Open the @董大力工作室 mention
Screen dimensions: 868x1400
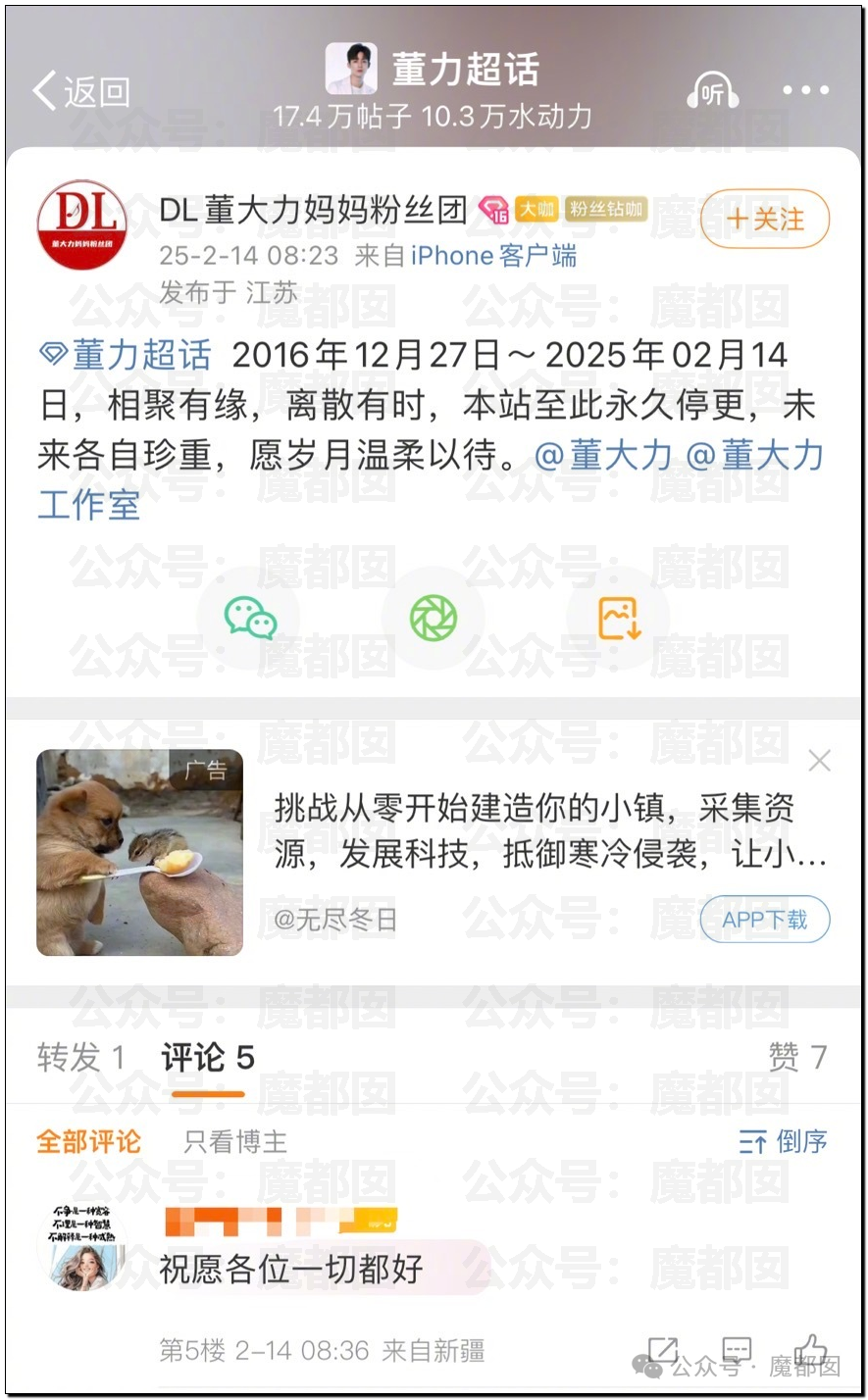point(432,480)
